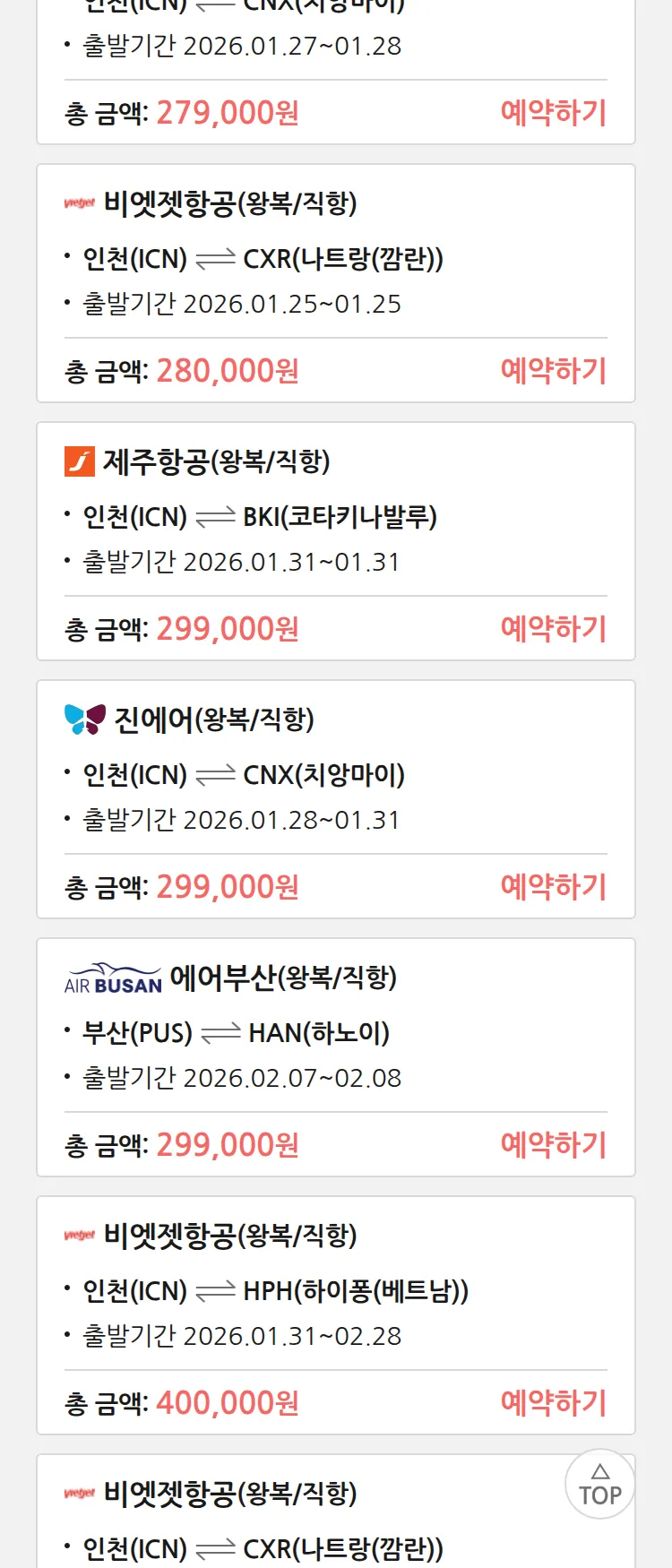Jump back to top with the TOP button
Image resolution: width=672 pixels, height=1568 pixels.
[x=600, y=1485]
